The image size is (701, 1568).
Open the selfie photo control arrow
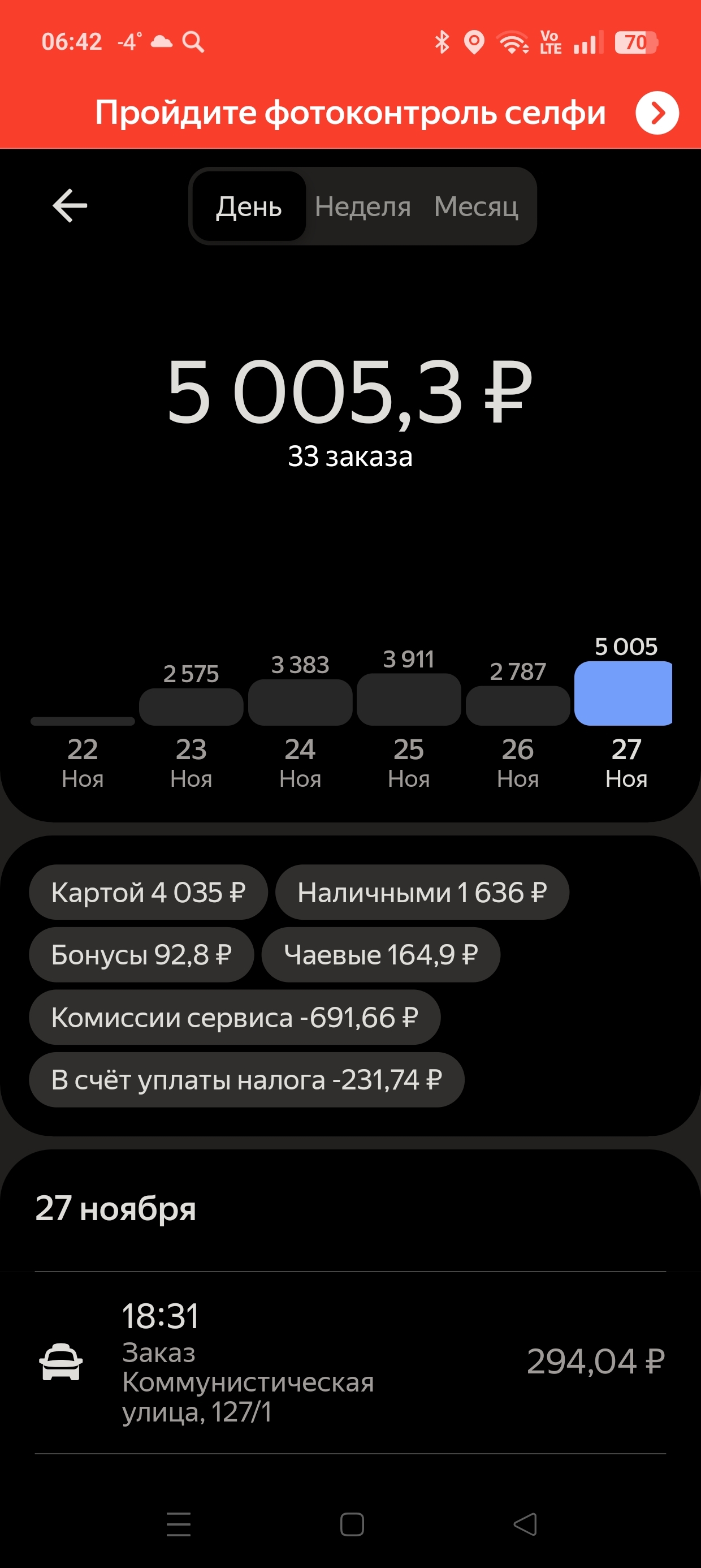pyautogui.click(x=656, y=113)
